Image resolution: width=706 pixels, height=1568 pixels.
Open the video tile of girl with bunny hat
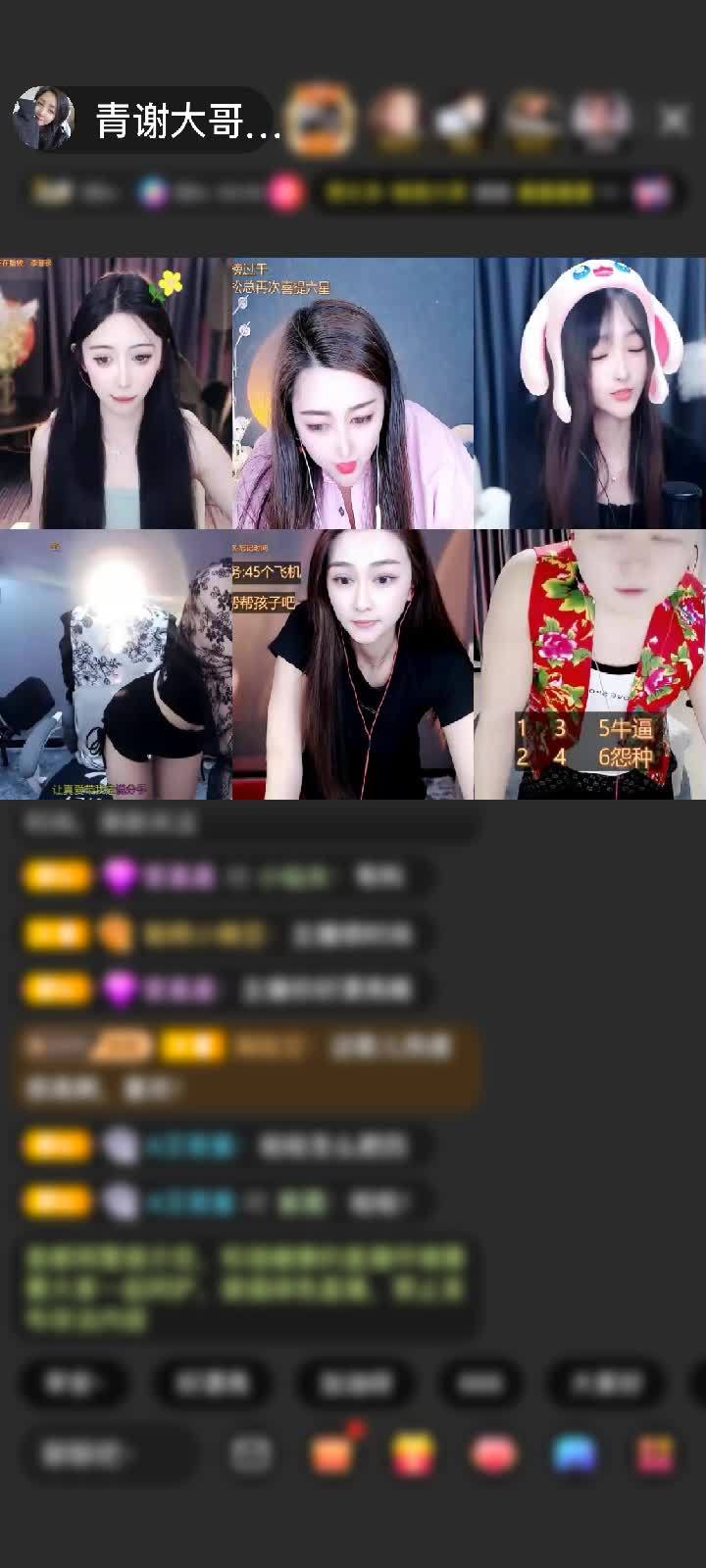point(589,392)
